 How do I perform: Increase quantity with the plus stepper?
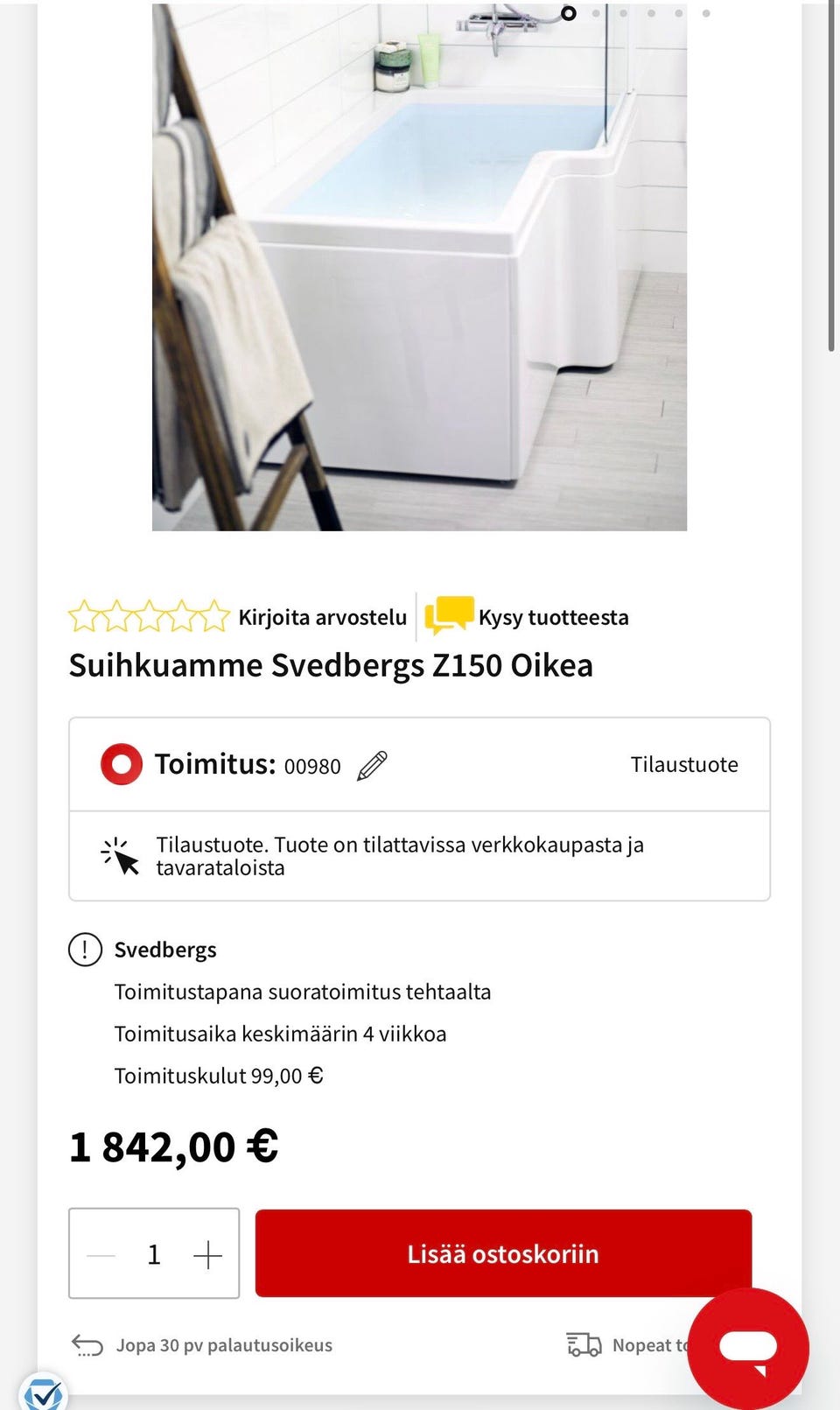point(207,1254)
